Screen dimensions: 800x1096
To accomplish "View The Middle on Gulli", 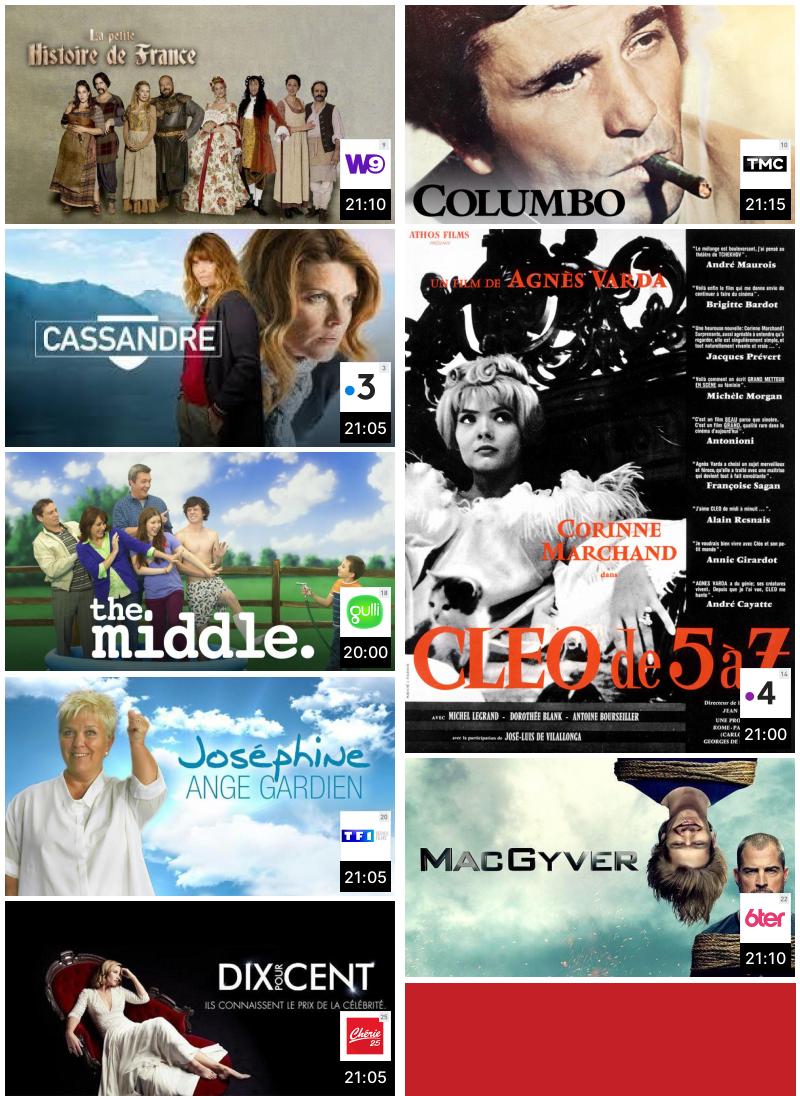I will coord(200,561).
